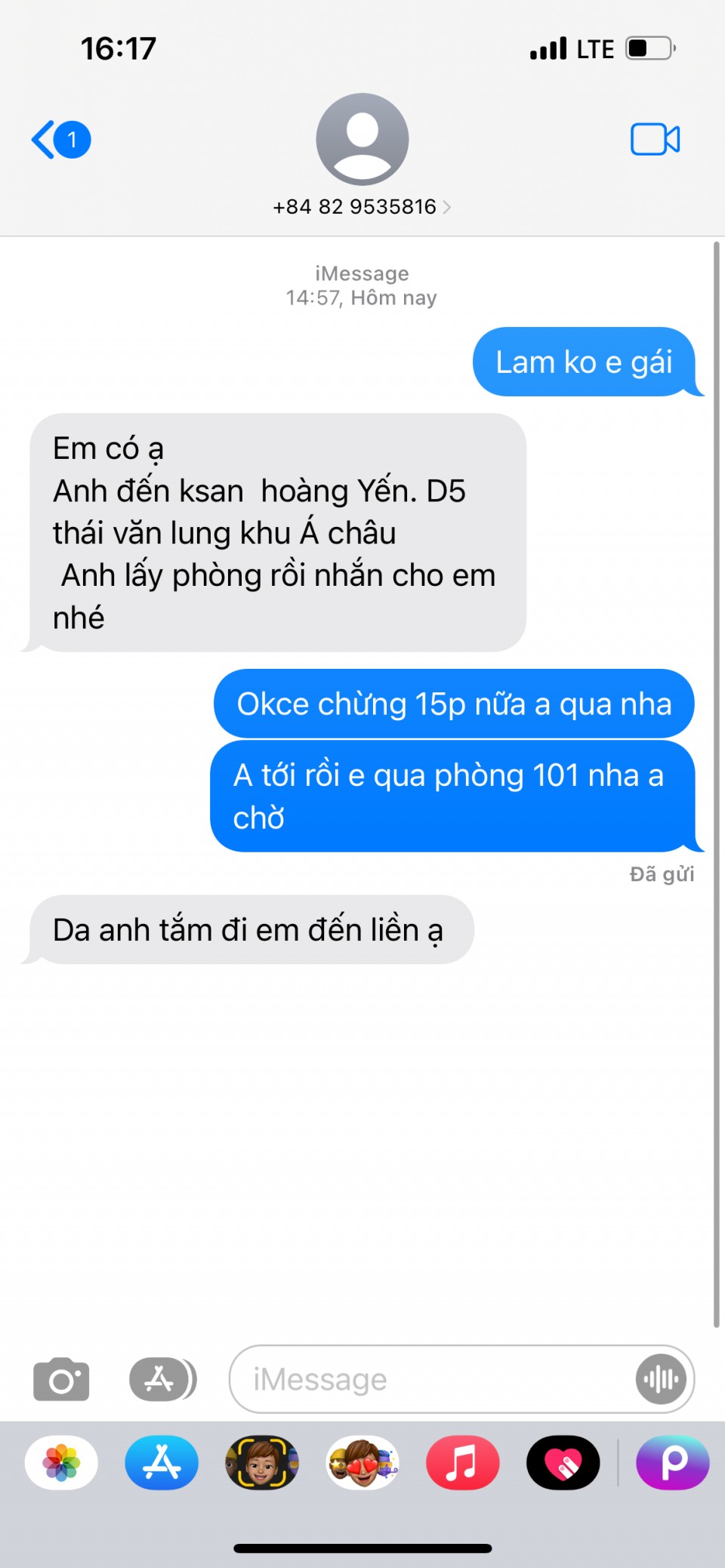Open Digital Touch heart app

coord(563,1462)
